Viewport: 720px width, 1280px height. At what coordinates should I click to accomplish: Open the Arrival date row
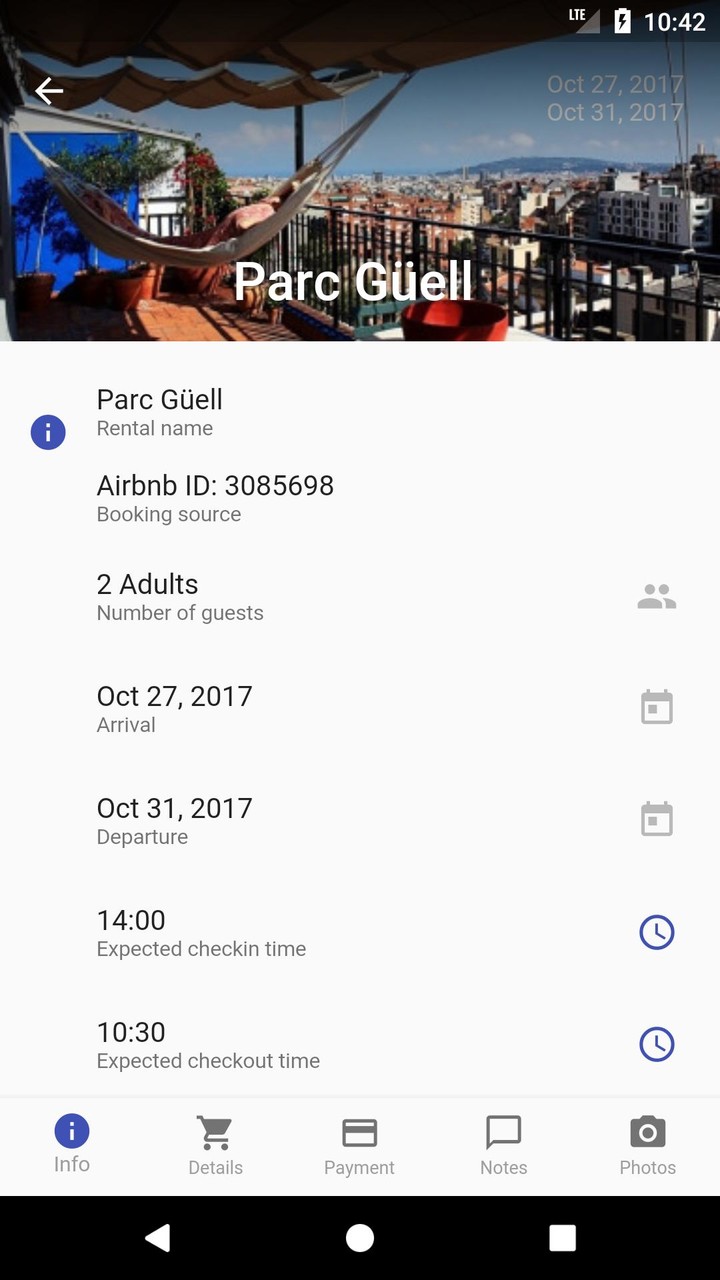click(x=360, y=708)
